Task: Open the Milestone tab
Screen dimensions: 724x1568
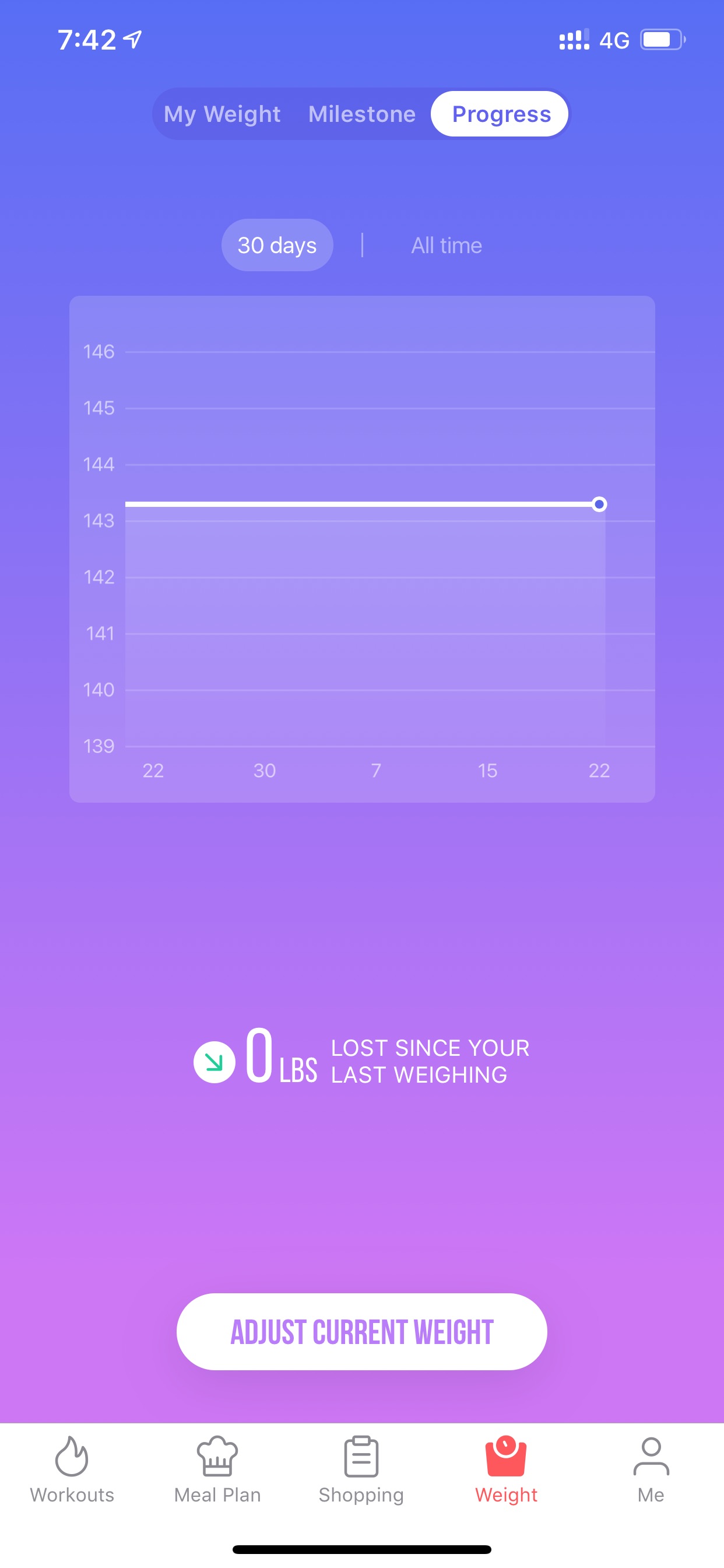Action: coord(362,114)
